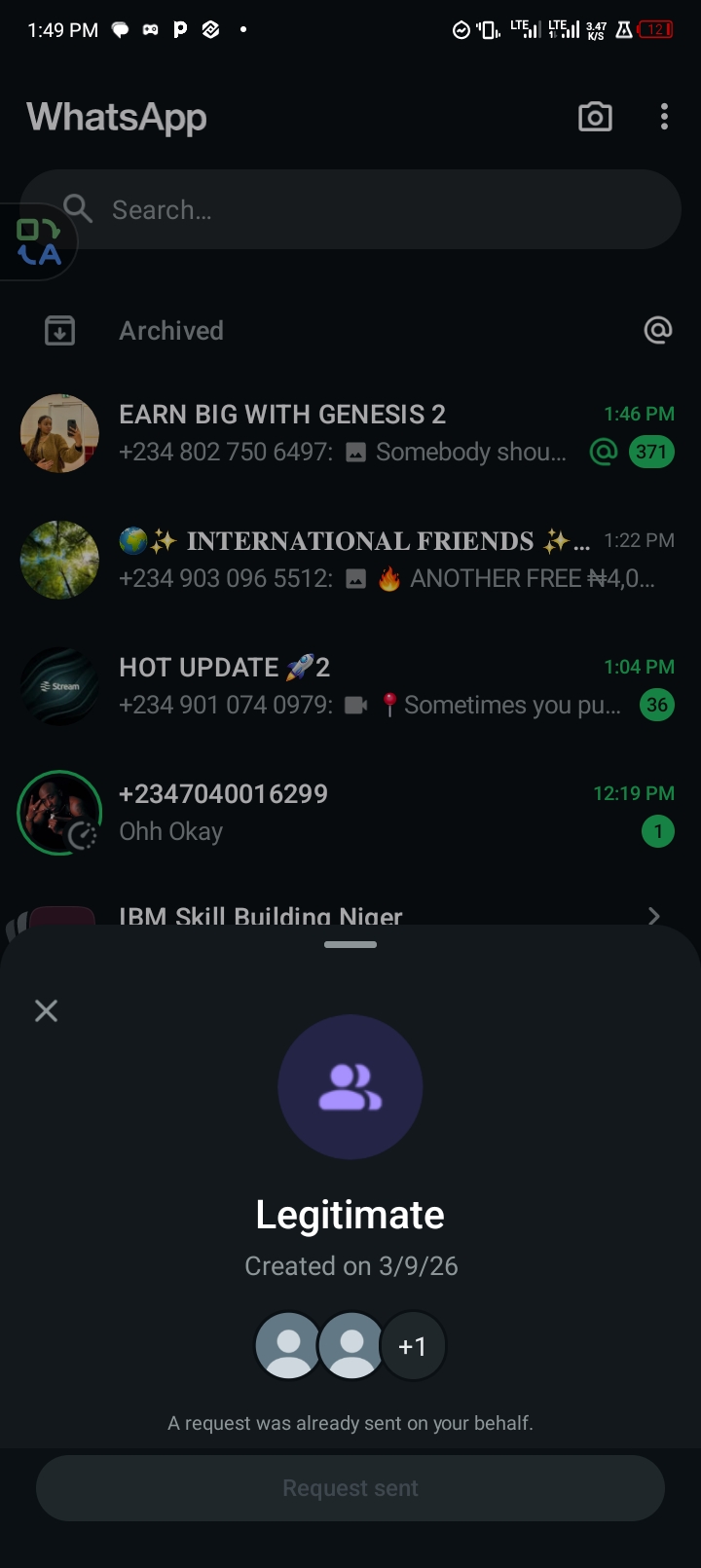Tap the sheet's drag handle
Viewport: 701px width, 1568px height.
coord(350,944)
